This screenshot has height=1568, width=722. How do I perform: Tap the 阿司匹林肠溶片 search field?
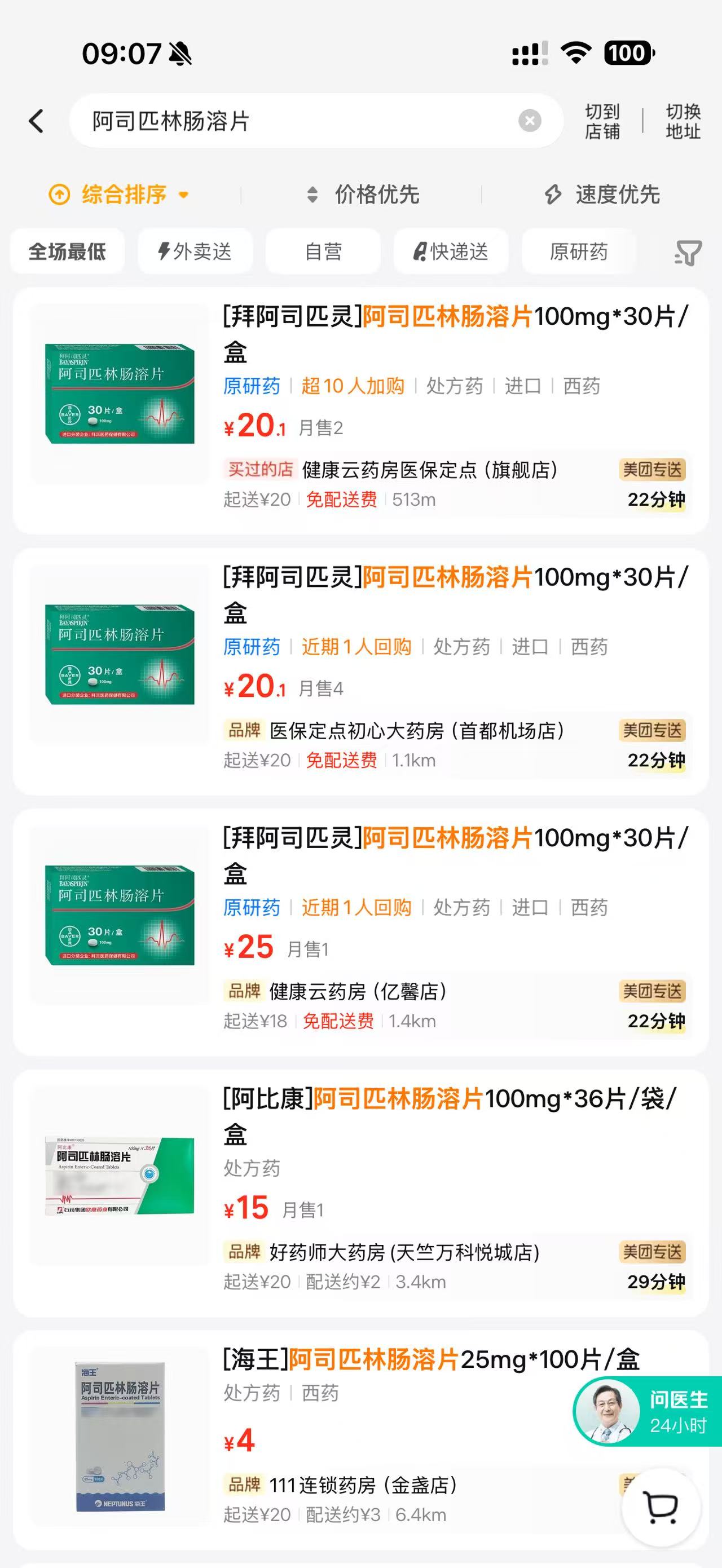(x=292, y=121)
